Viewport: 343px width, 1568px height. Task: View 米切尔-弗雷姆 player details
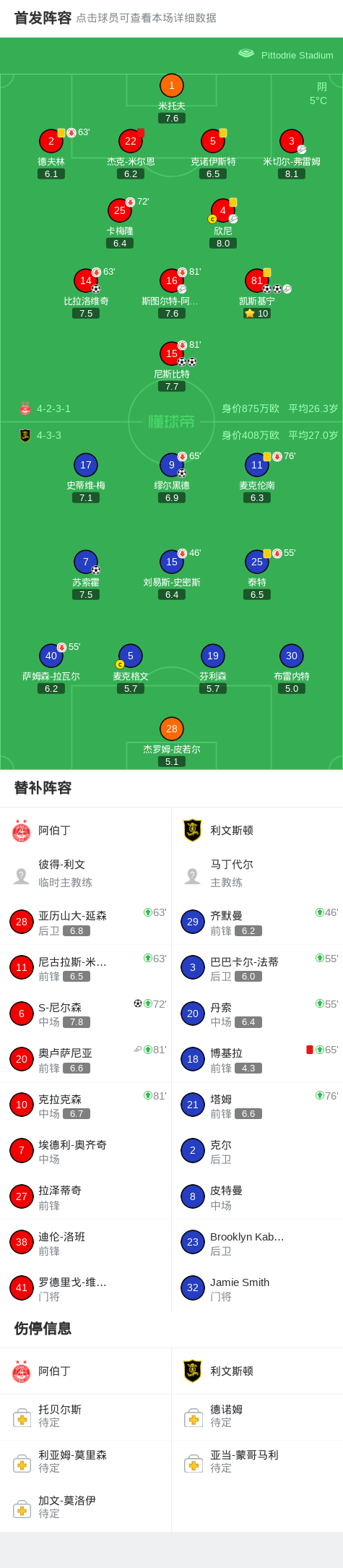[292, 154]
